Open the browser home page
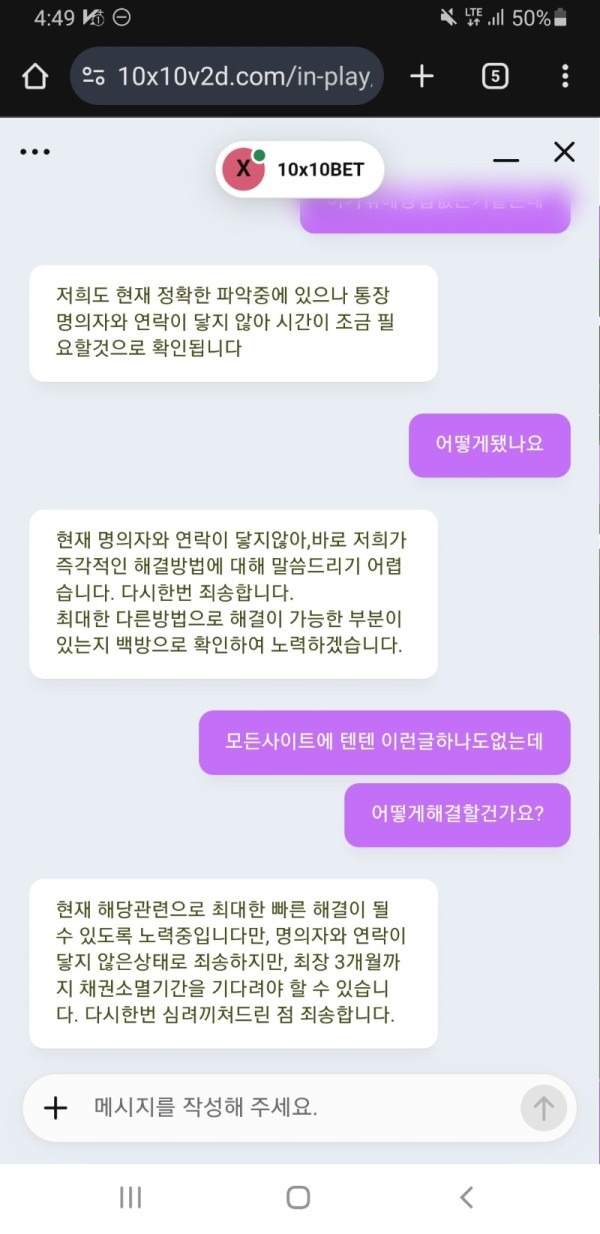 [x=35, y=77]
